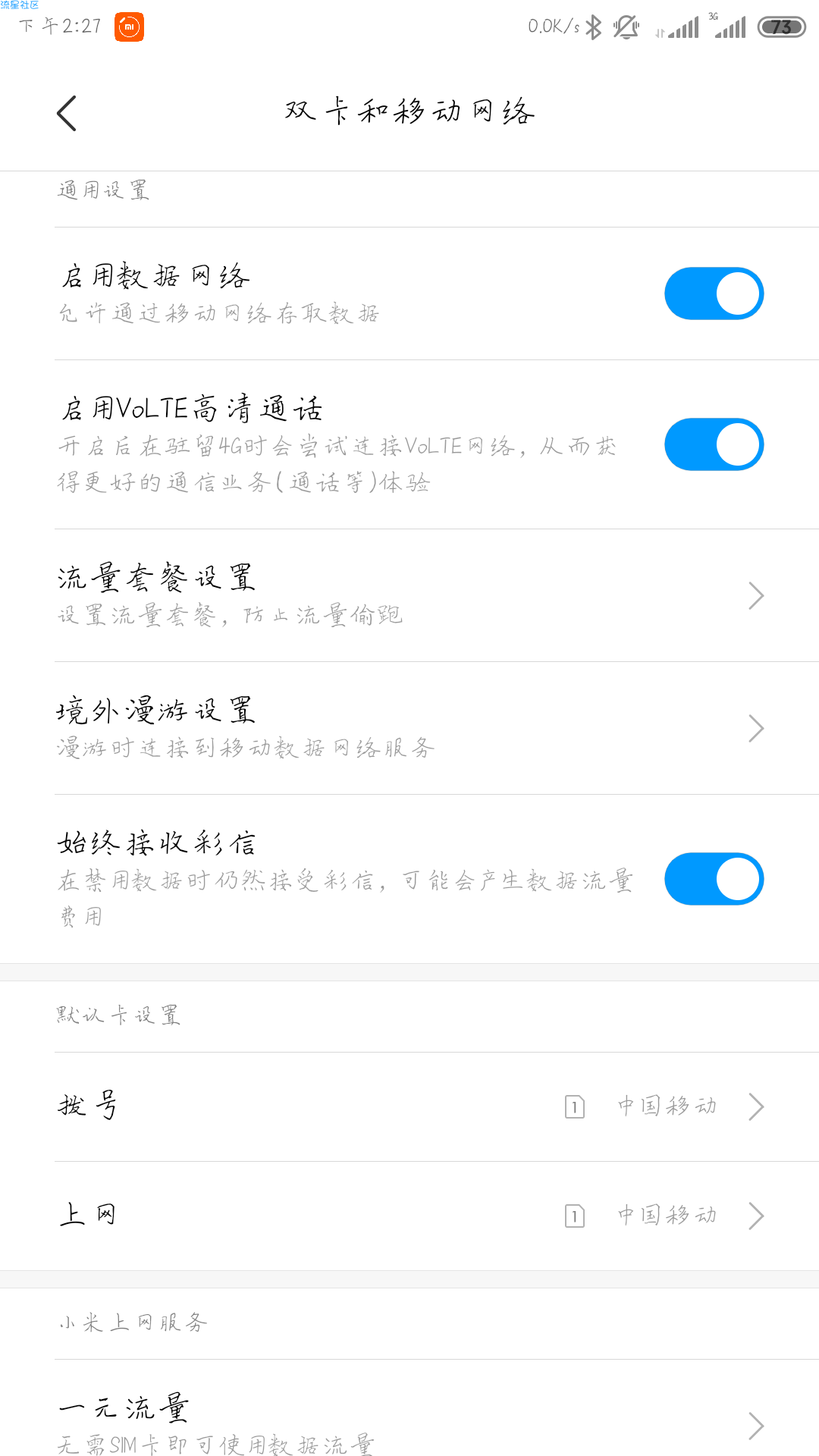This screenshot has height=1456, width=819.
Task: Toggle 启用数据网络 switch off
Action: 714,293
